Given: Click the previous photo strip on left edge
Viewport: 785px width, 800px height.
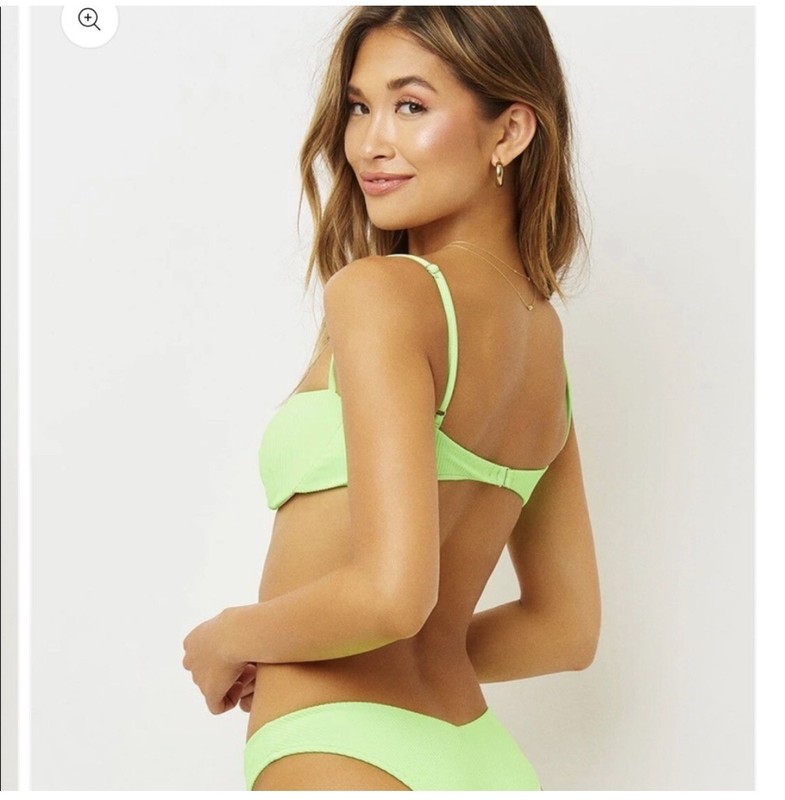Looking at the screenshot, I should click(x=10, y=400).
